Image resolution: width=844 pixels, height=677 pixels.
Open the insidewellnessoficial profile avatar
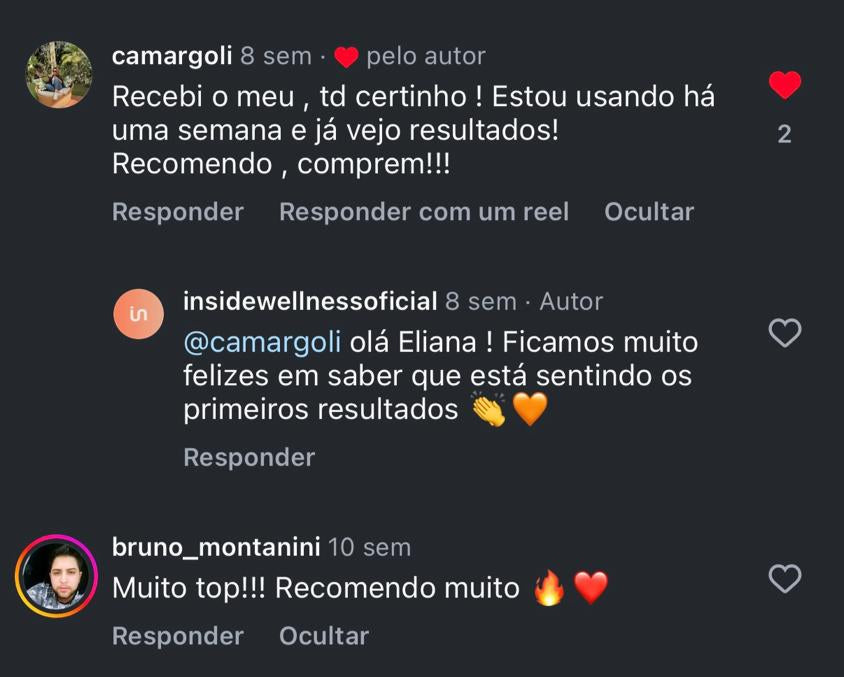tap(139, 314)
